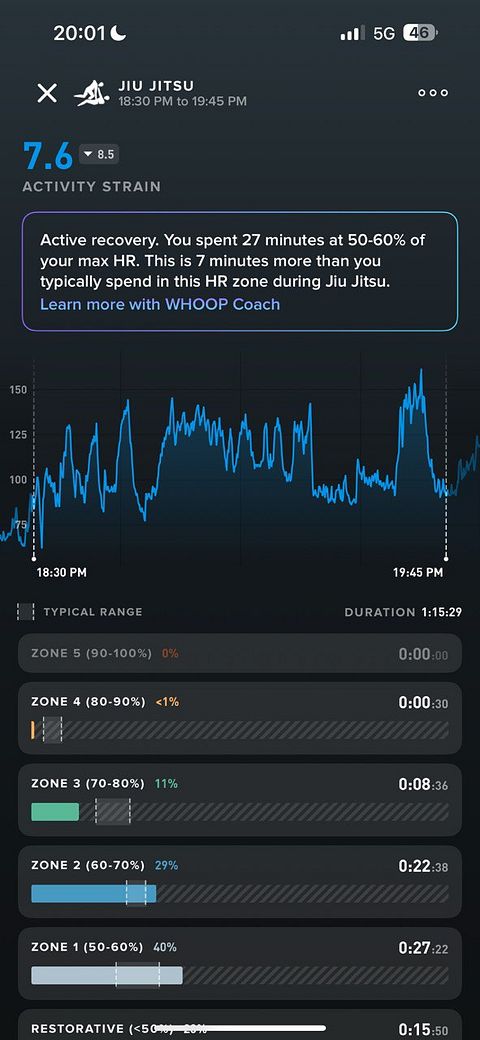Close the Jiu Jitsu activity screen

coord(46,93)
